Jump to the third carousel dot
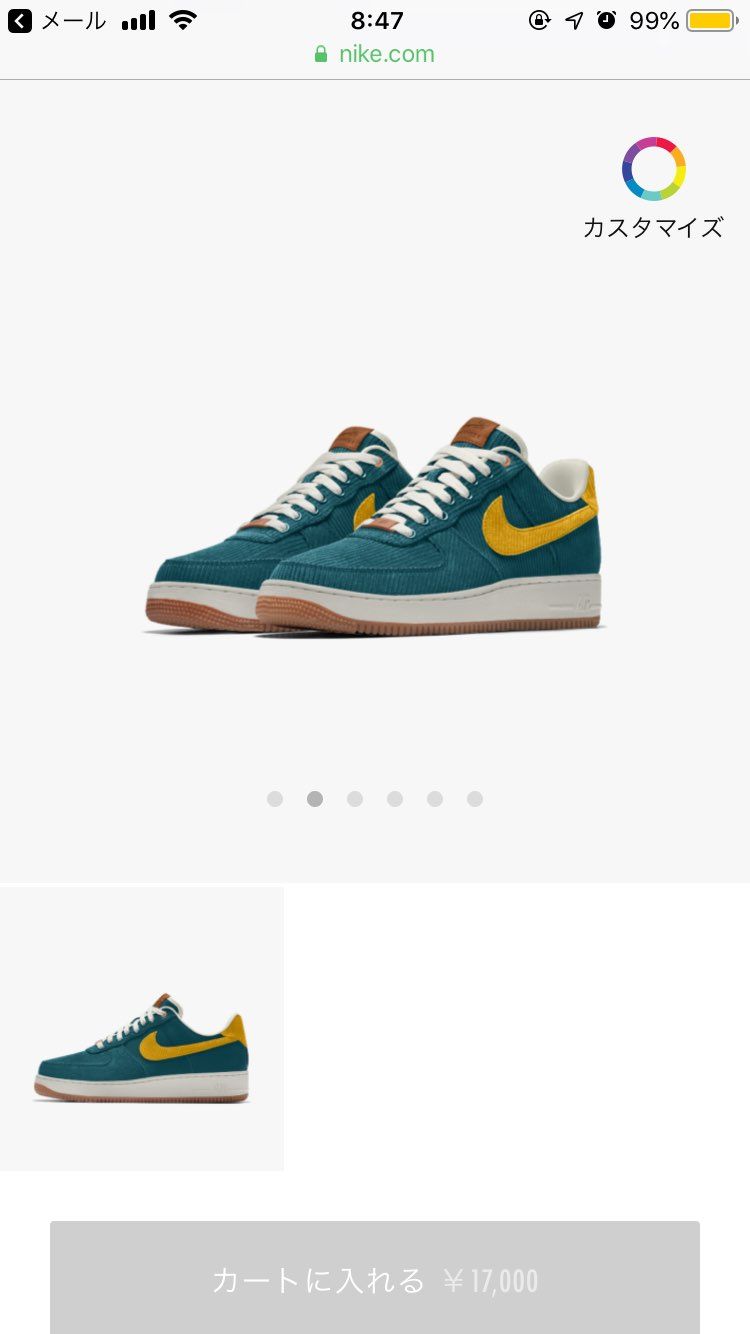Image resolution: width=750 pixels, height=1334 pixels. (x=355, y=799)
